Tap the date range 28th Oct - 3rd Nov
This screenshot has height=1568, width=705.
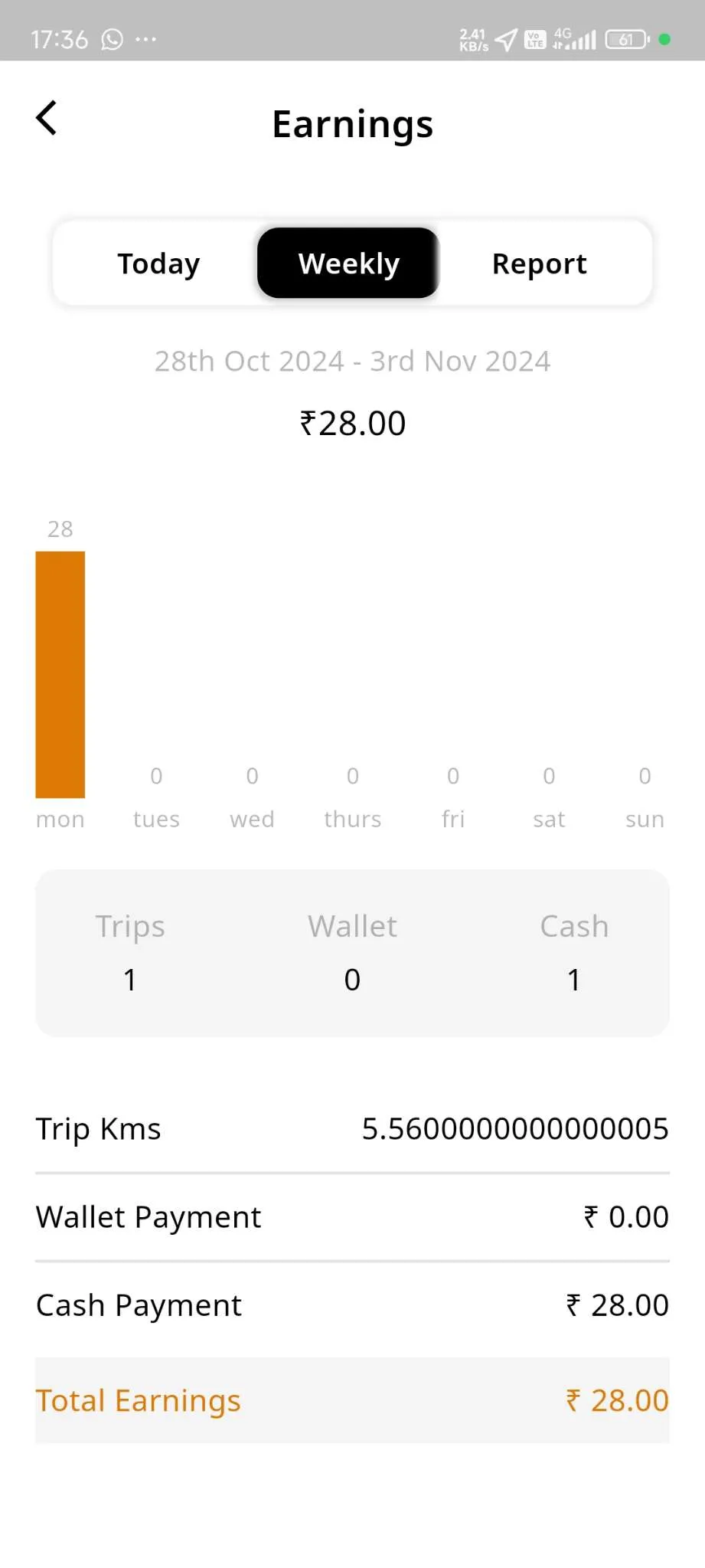[x=352, y=361]
